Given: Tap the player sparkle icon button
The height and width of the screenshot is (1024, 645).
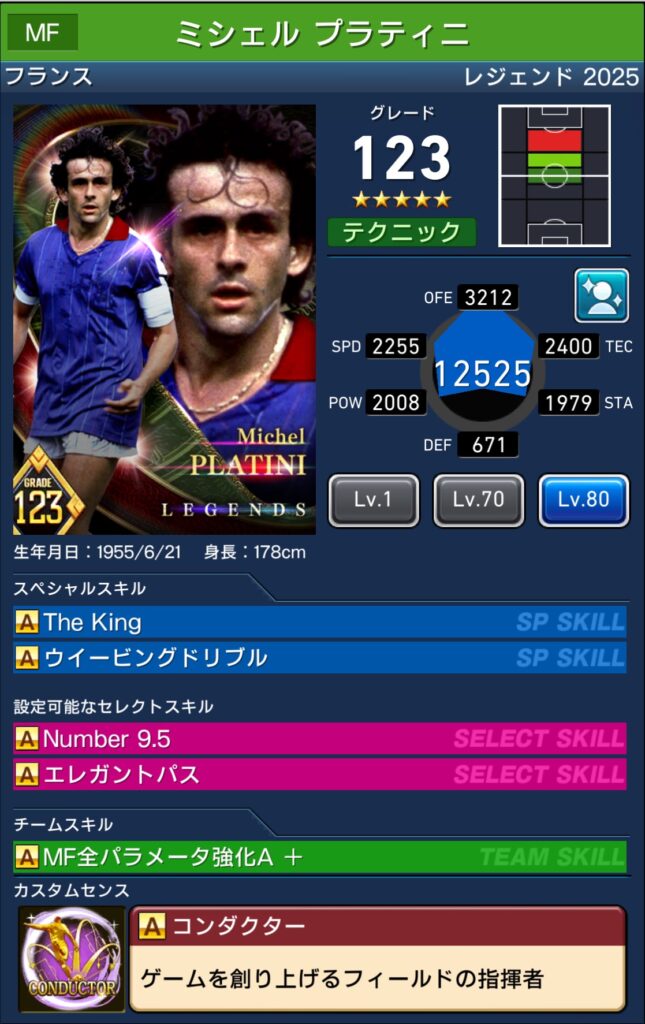Looking at the screenshot, I should pyautogui.click(x=601, y=295).
